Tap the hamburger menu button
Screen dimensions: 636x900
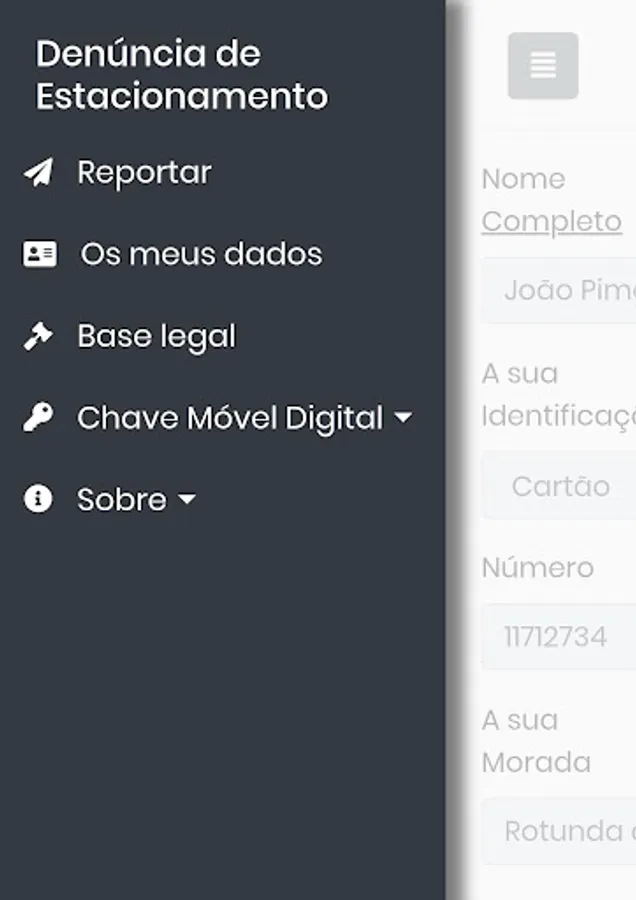(x=543, y=66)
